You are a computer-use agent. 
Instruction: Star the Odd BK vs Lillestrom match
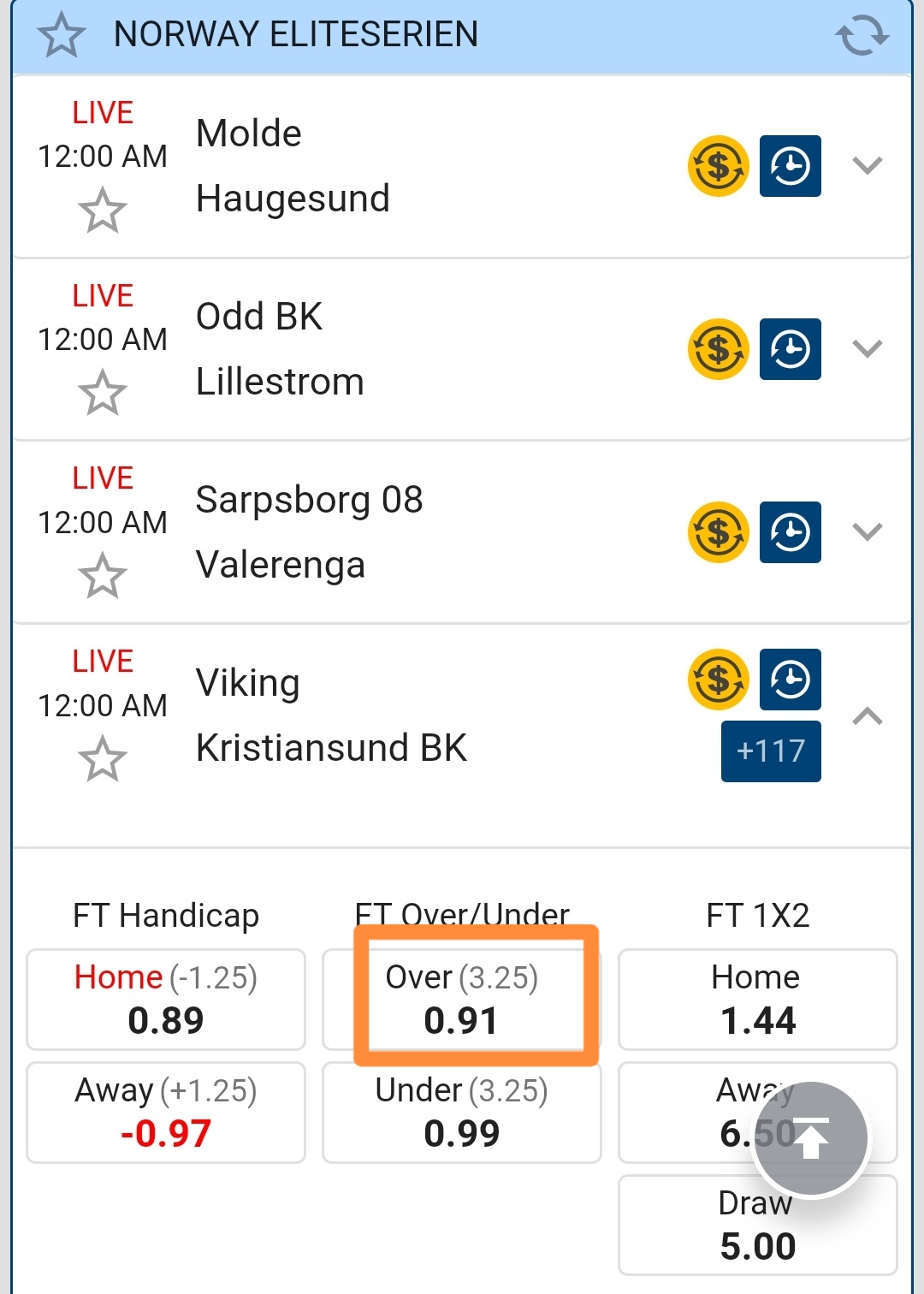pos(102,393)
